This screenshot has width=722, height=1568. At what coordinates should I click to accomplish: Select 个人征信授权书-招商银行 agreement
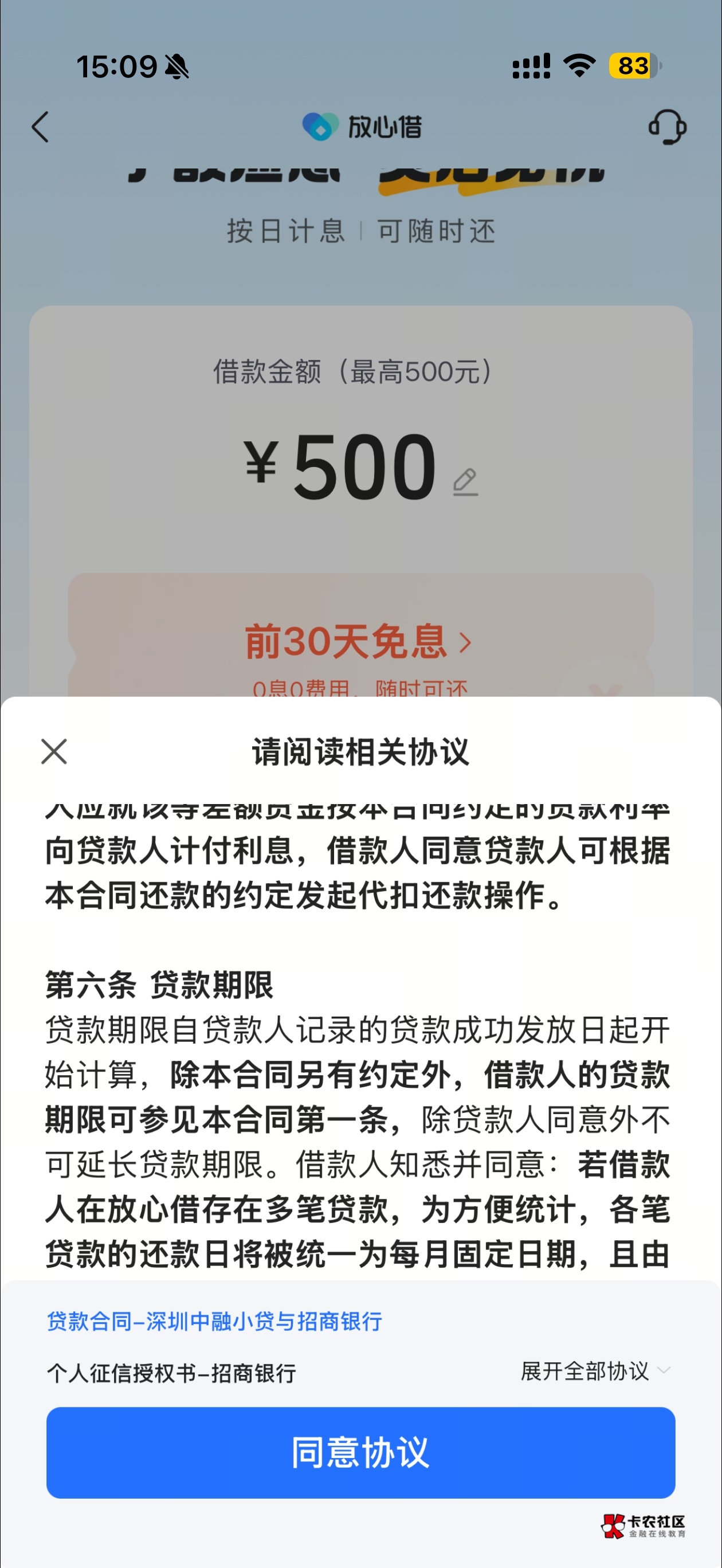172,1373
